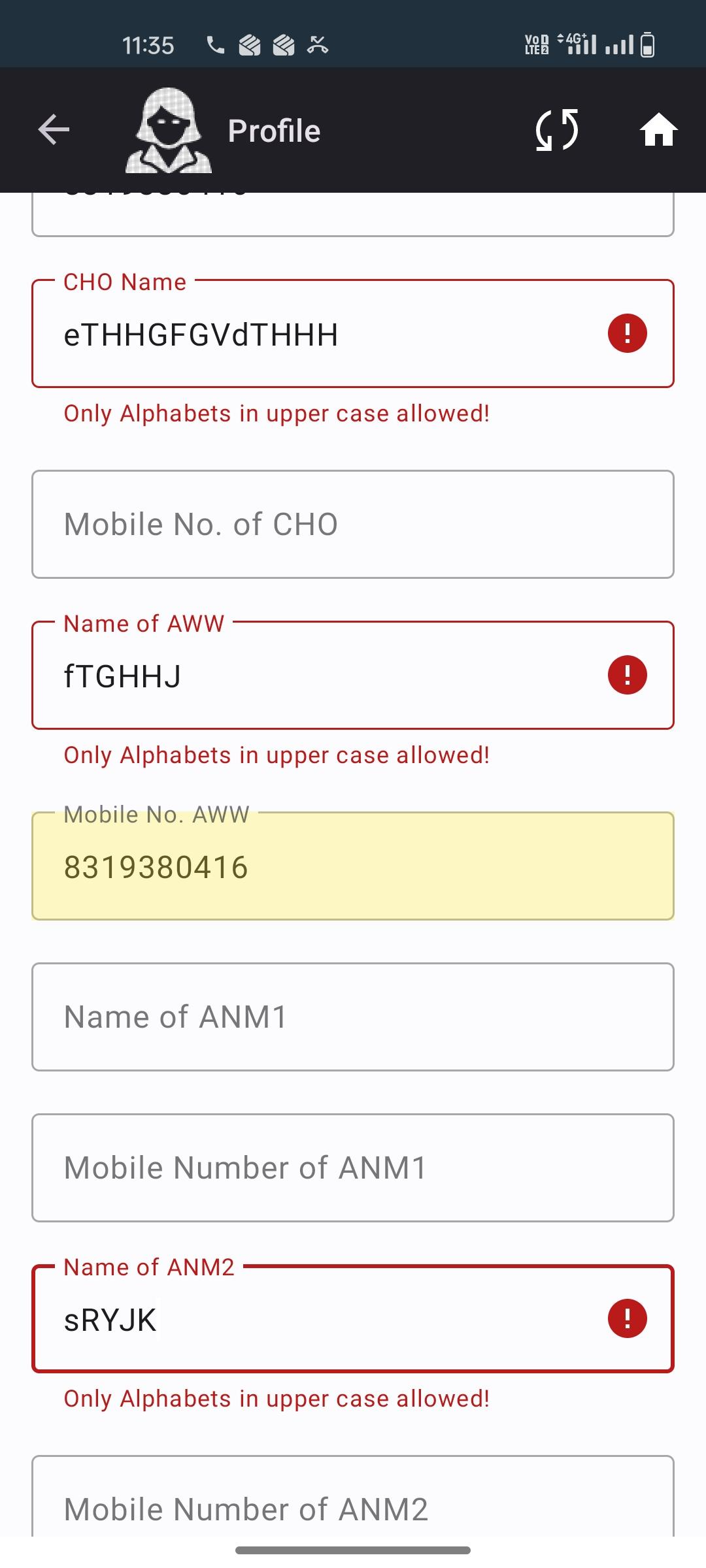Select the Mobile Number of ANM1 field
Viewport: 706px width, 1568px height.
[353, 1168]
